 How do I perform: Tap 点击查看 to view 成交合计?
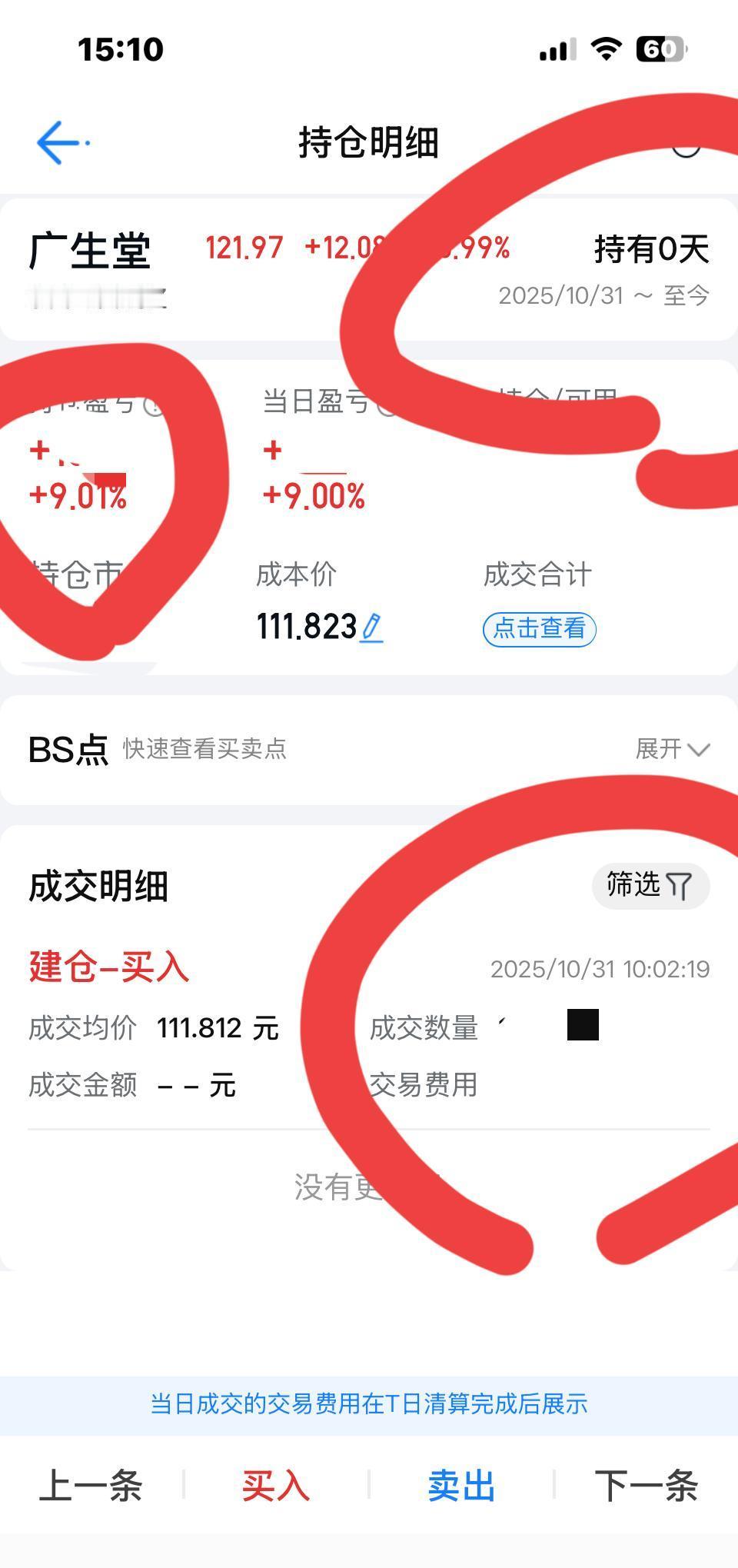tap(541, 628)
